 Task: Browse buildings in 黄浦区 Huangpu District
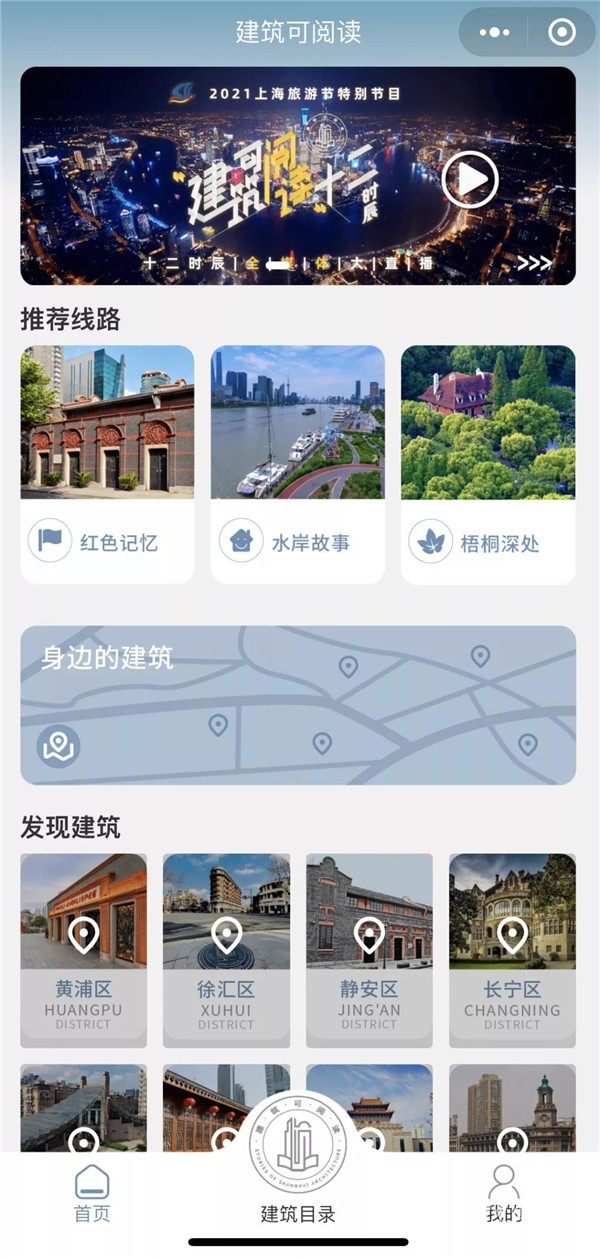click(x=84, y=950)
